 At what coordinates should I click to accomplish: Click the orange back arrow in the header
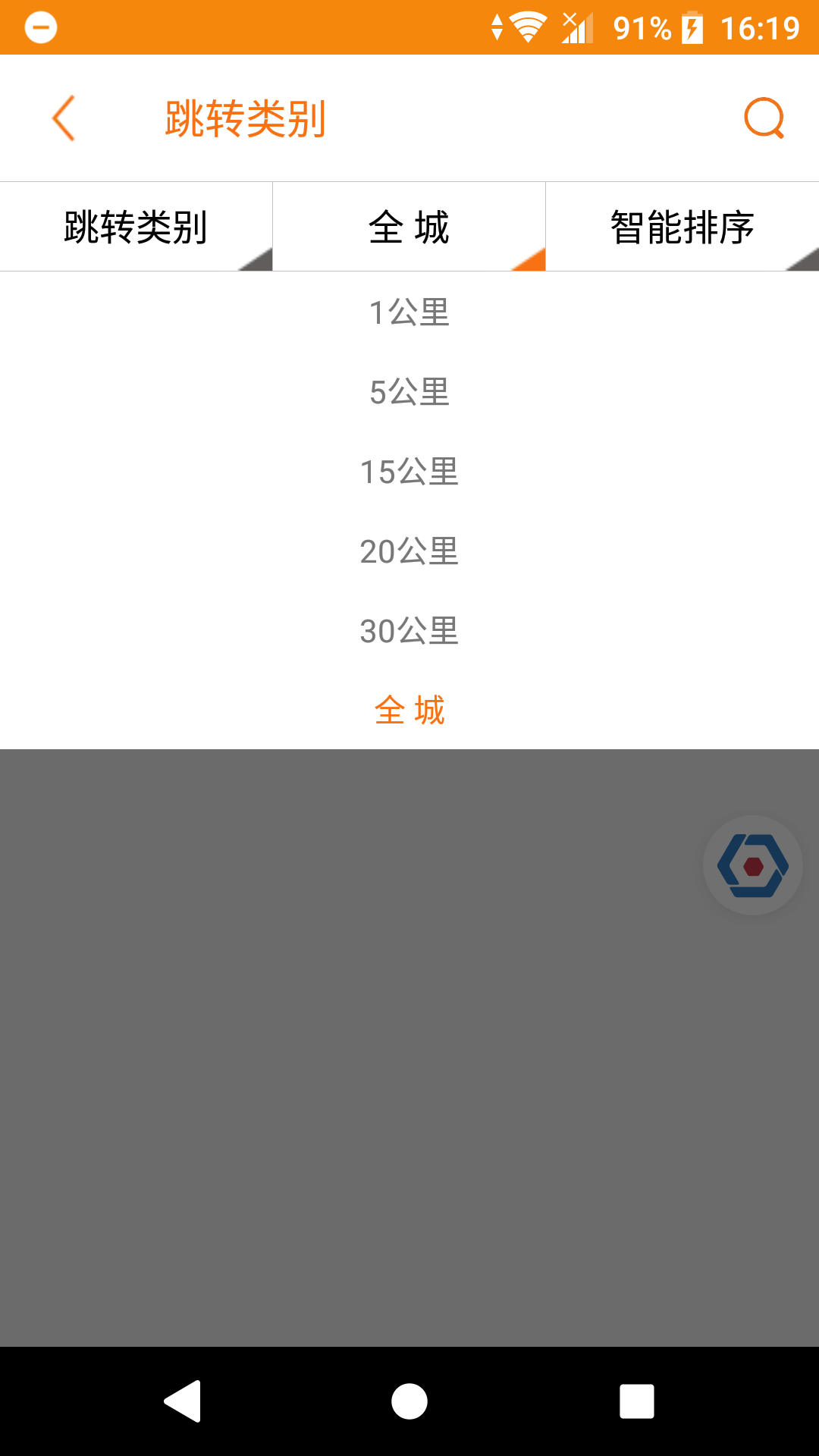coord(64,119)
